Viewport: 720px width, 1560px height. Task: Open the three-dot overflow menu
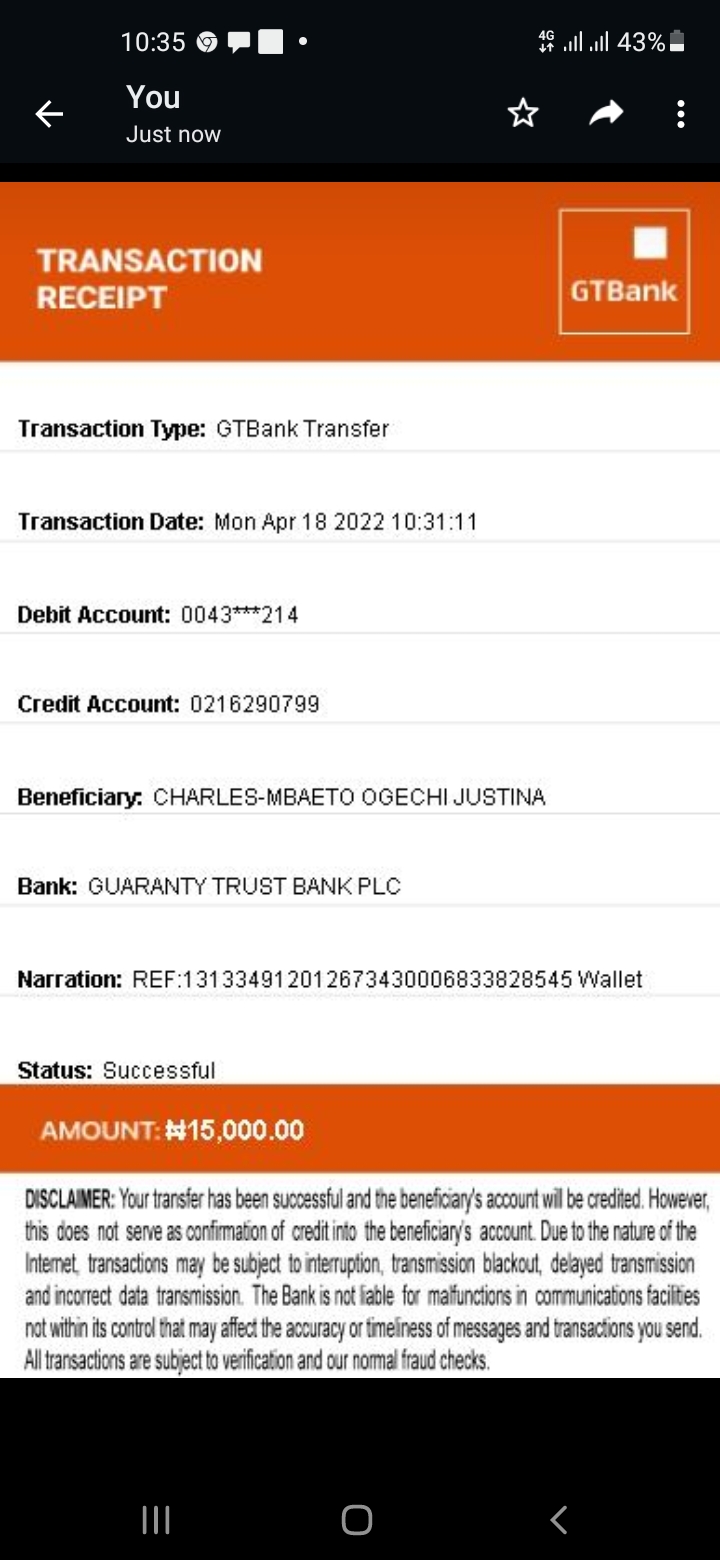(681, 114)
